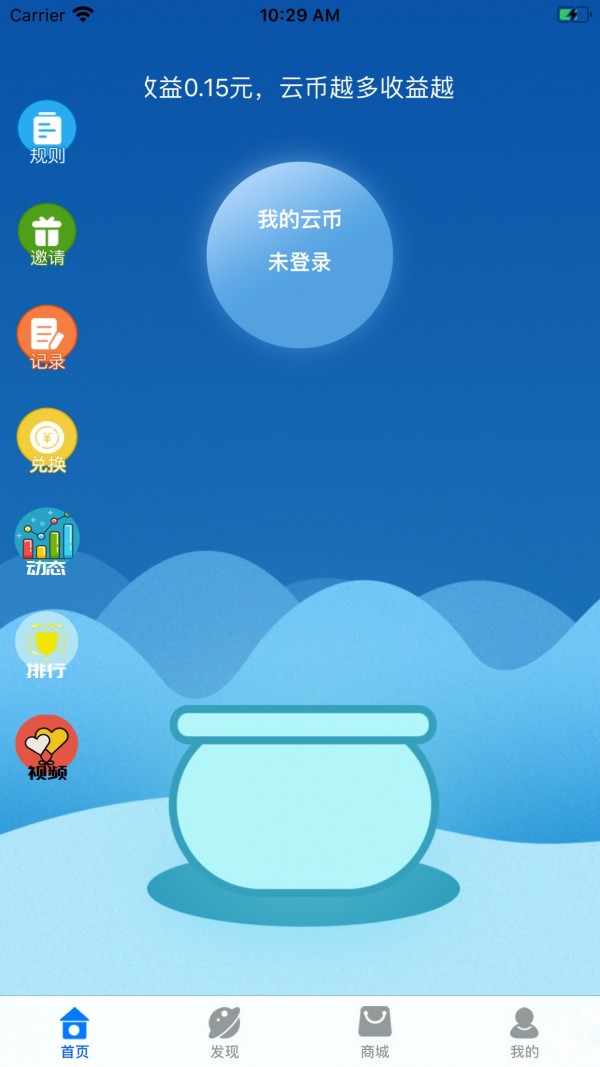The height and width of the screenshot is (1067, 600).
Task: Open the 兑换 exchange coin icon
Action: click(x=47, y=440)
